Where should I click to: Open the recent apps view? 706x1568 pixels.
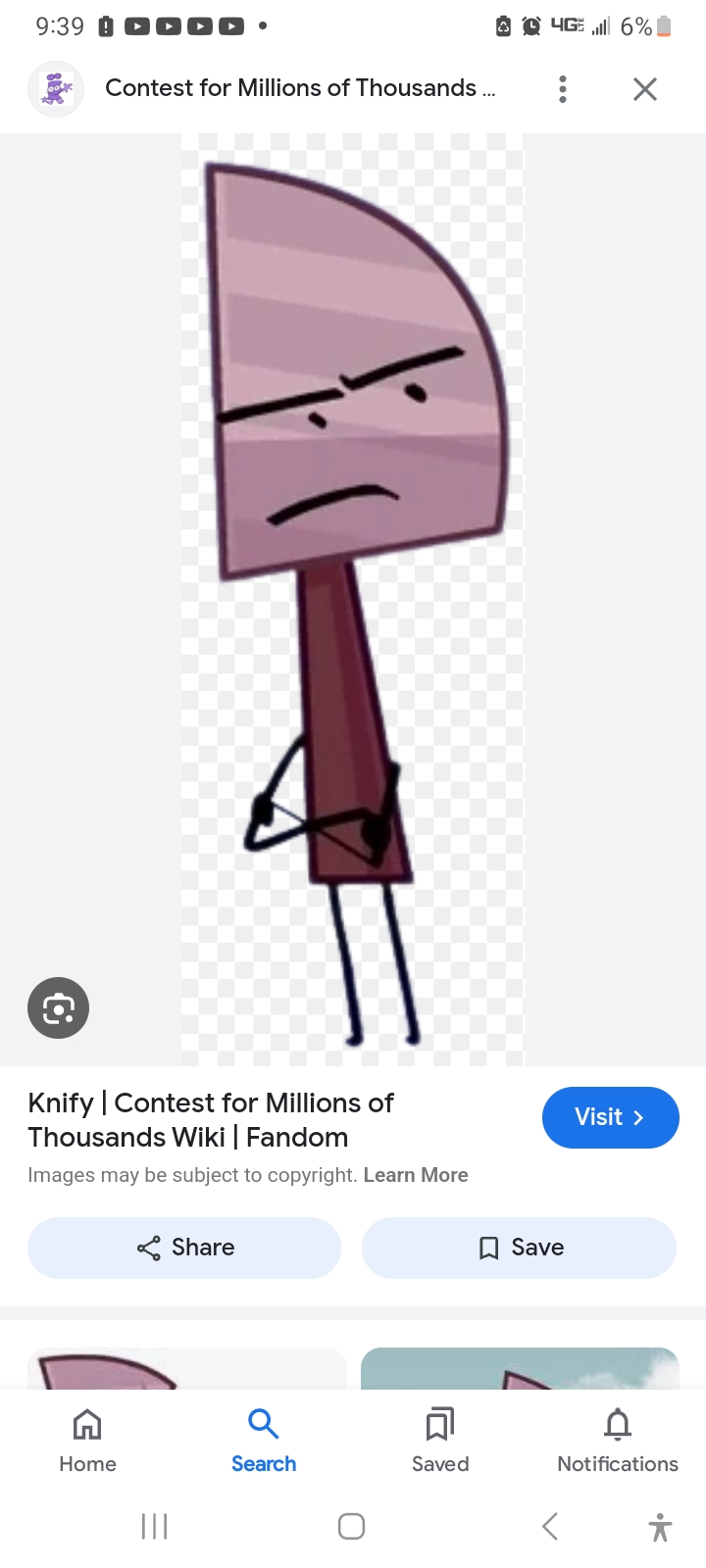(x=155, y=1526)
